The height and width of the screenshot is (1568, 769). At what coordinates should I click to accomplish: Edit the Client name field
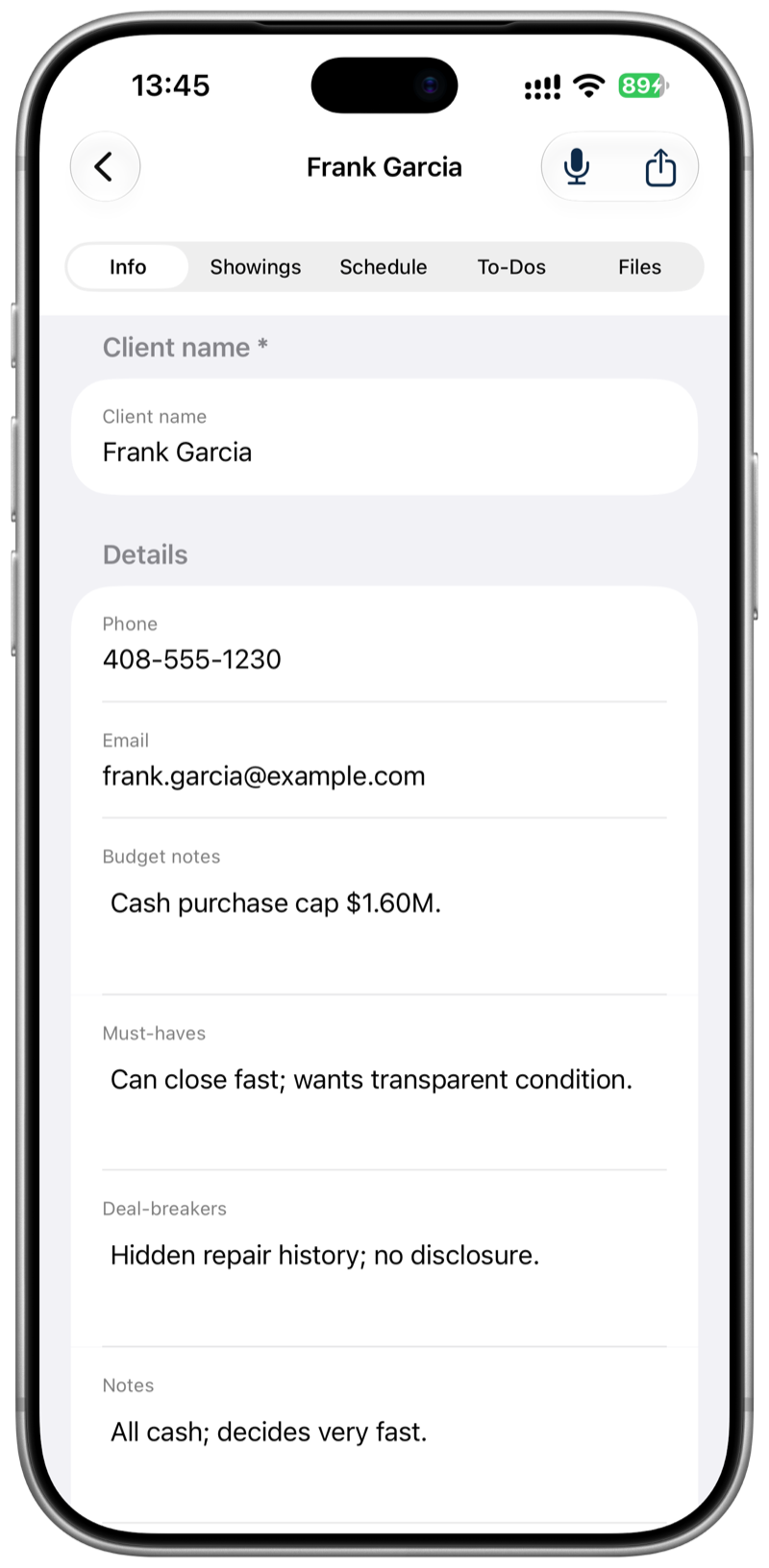click(x=384, y=437)
